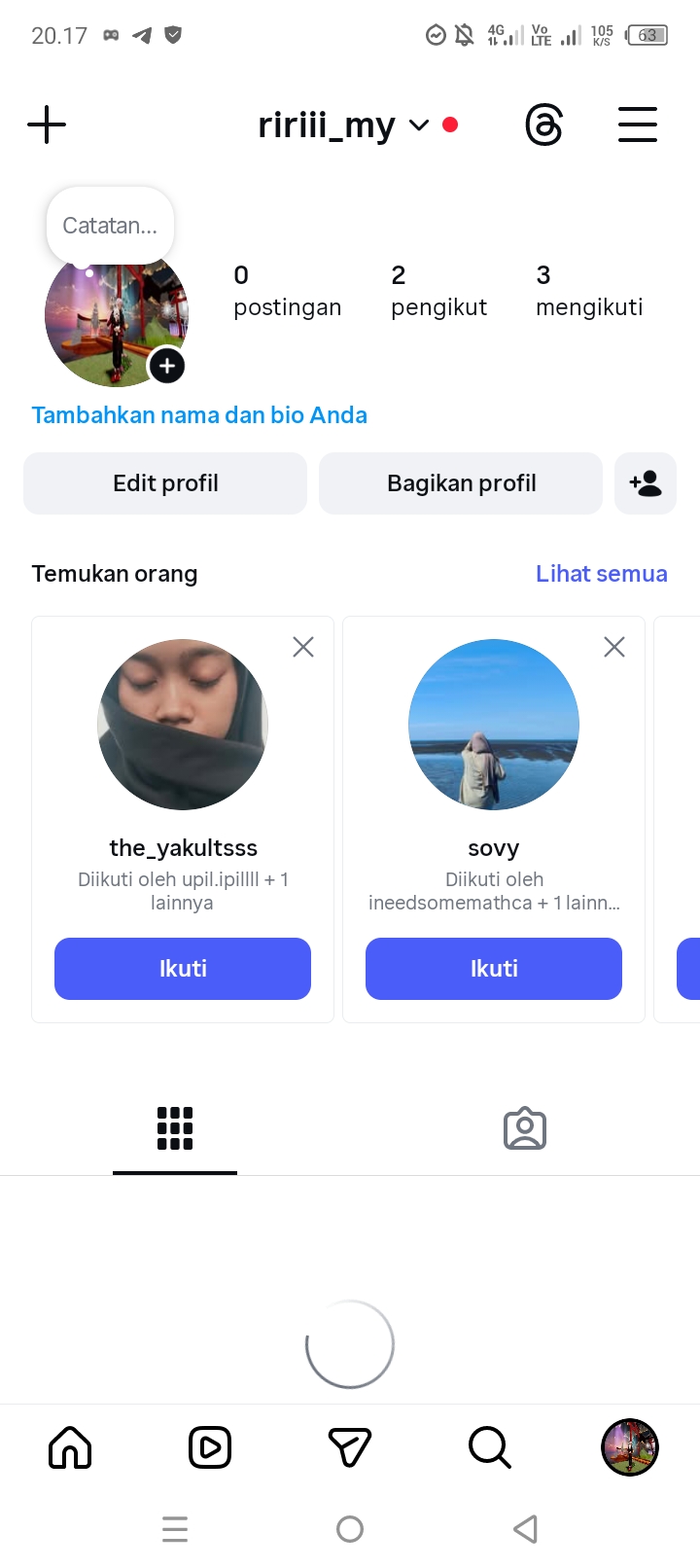Add a story via the profile picture plus badge

click(167, 366)
